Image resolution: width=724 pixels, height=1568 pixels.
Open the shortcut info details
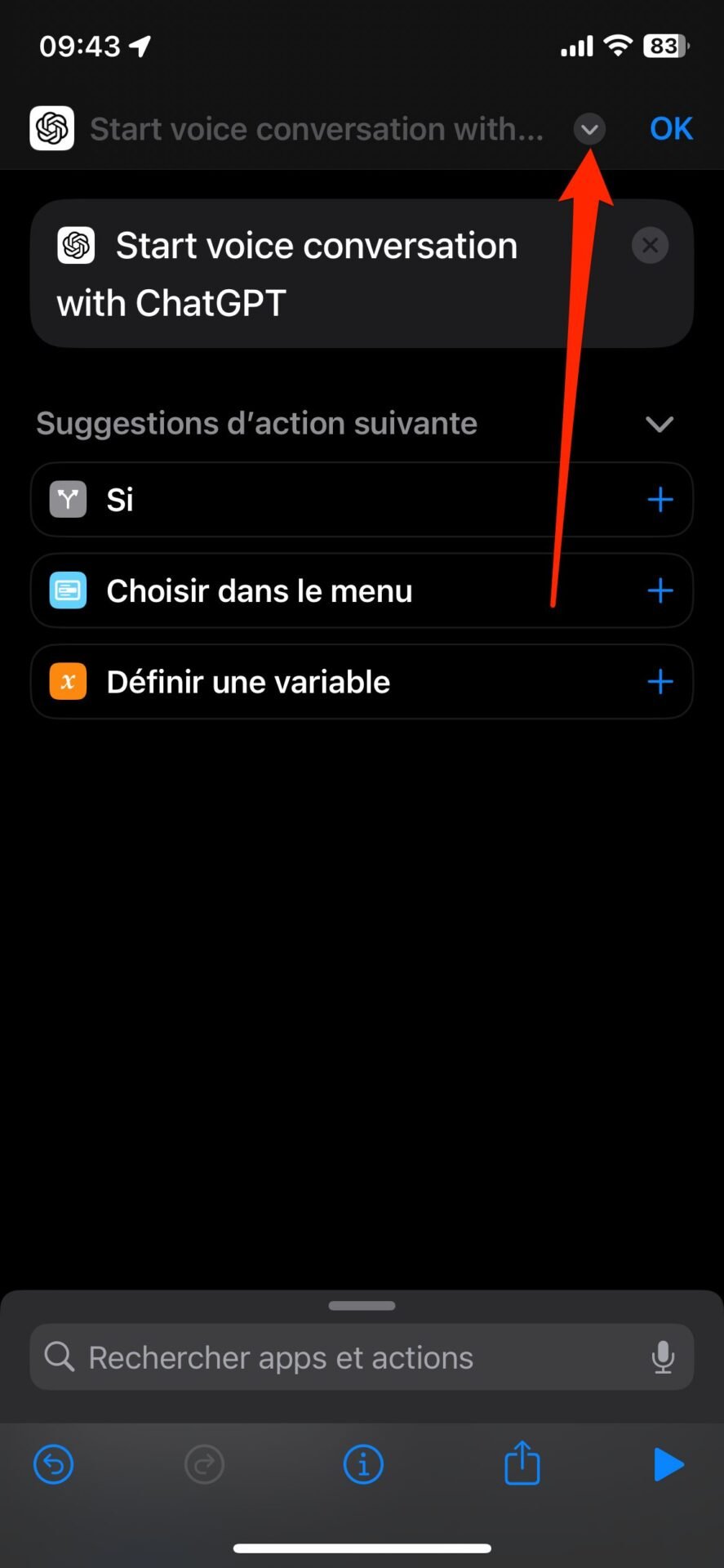point(363,1464)
